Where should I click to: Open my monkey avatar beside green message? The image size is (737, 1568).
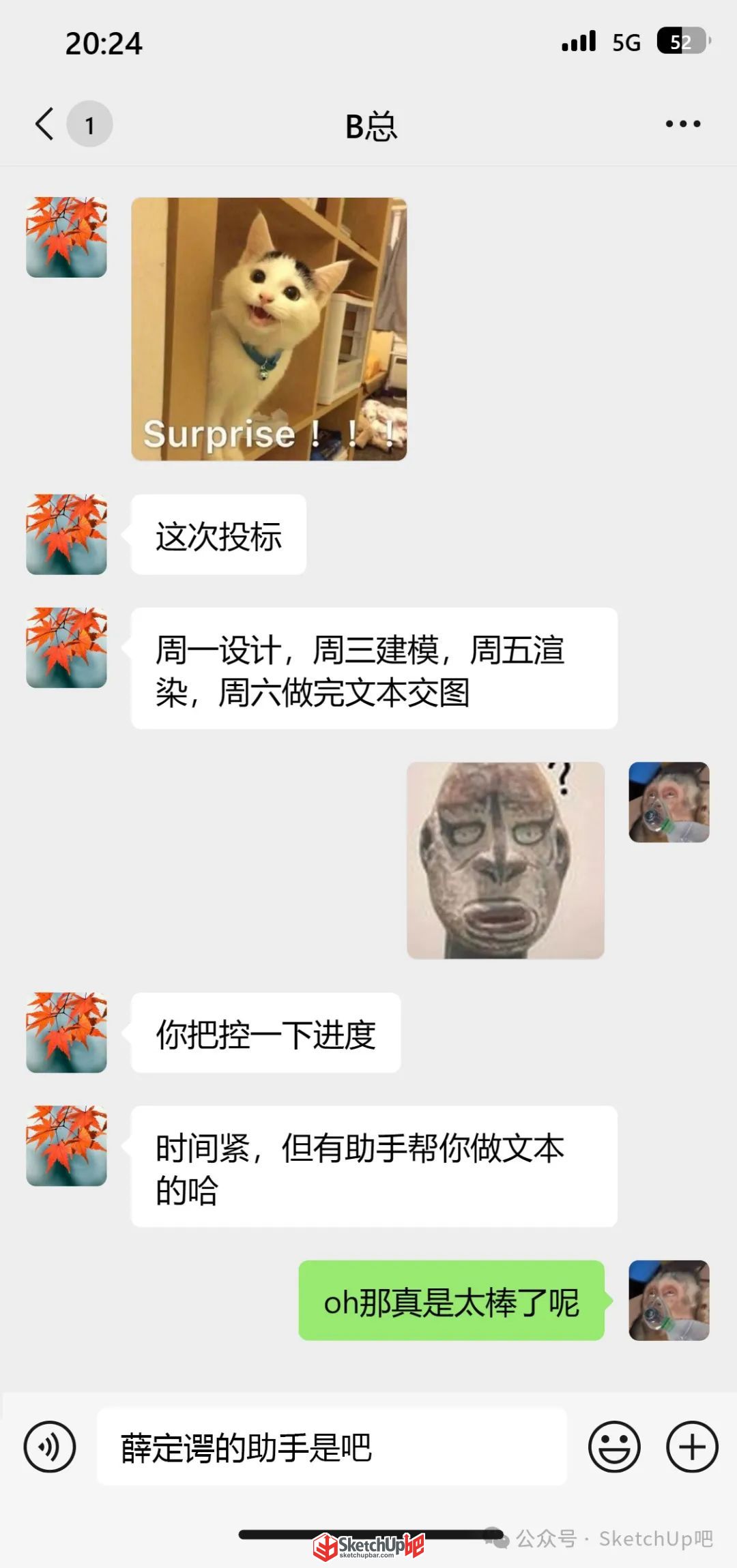(669, 1300)
